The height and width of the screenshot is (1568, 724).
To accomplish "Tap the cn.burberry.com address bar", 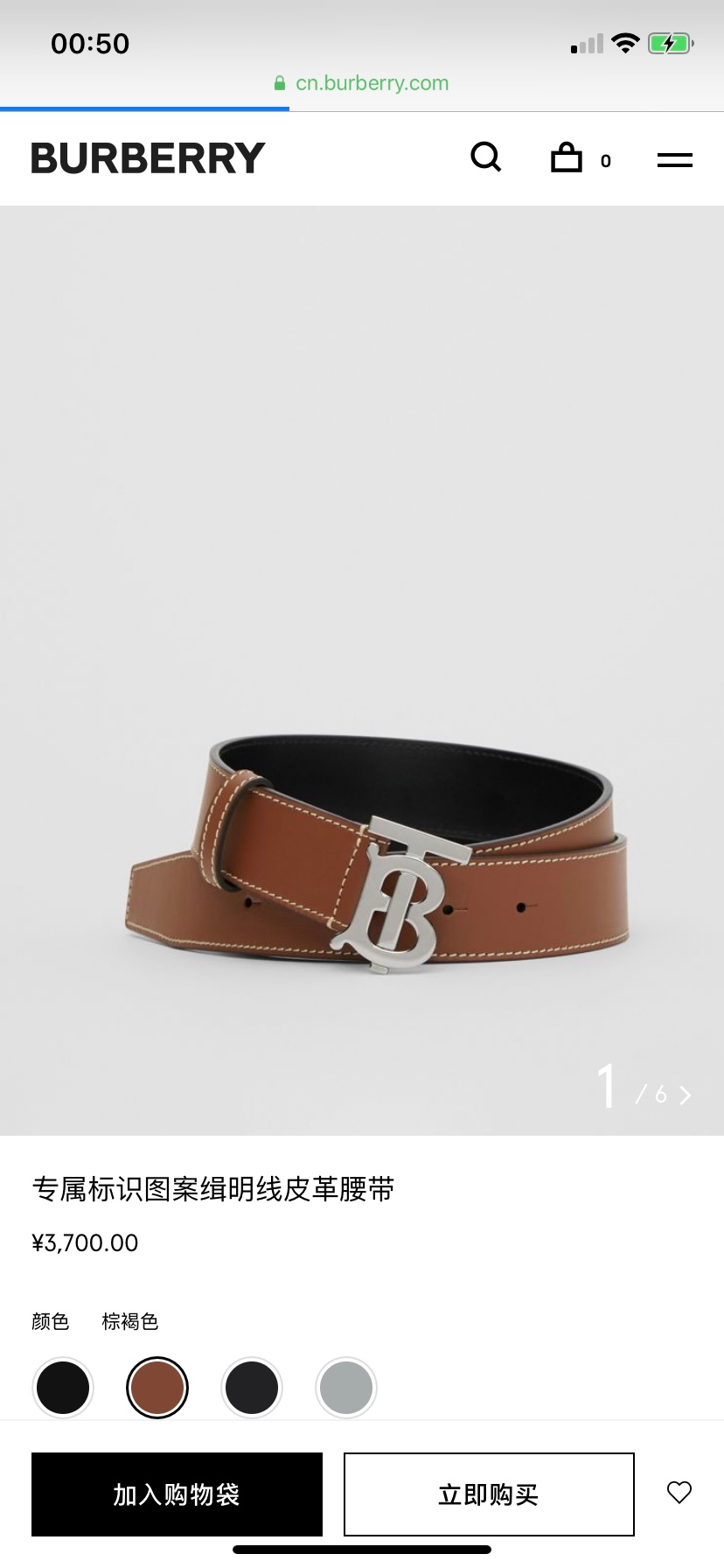I will (362, 83).
